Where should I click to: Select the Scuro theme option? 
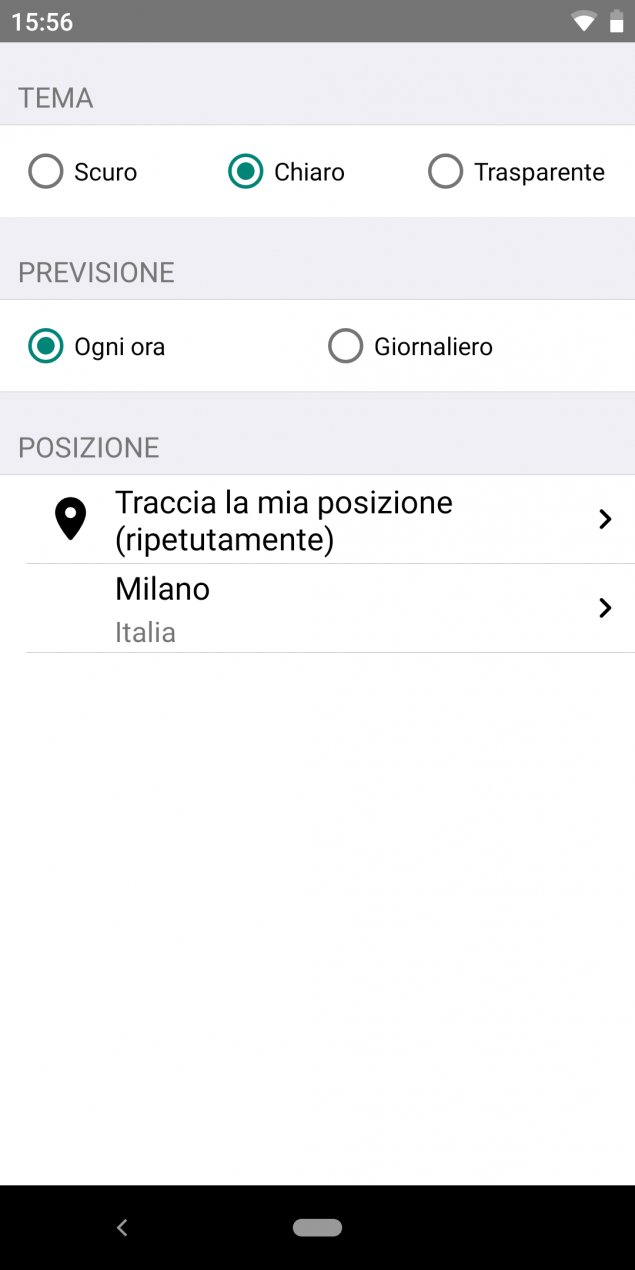pyautogui.click(x=83, y=172)
